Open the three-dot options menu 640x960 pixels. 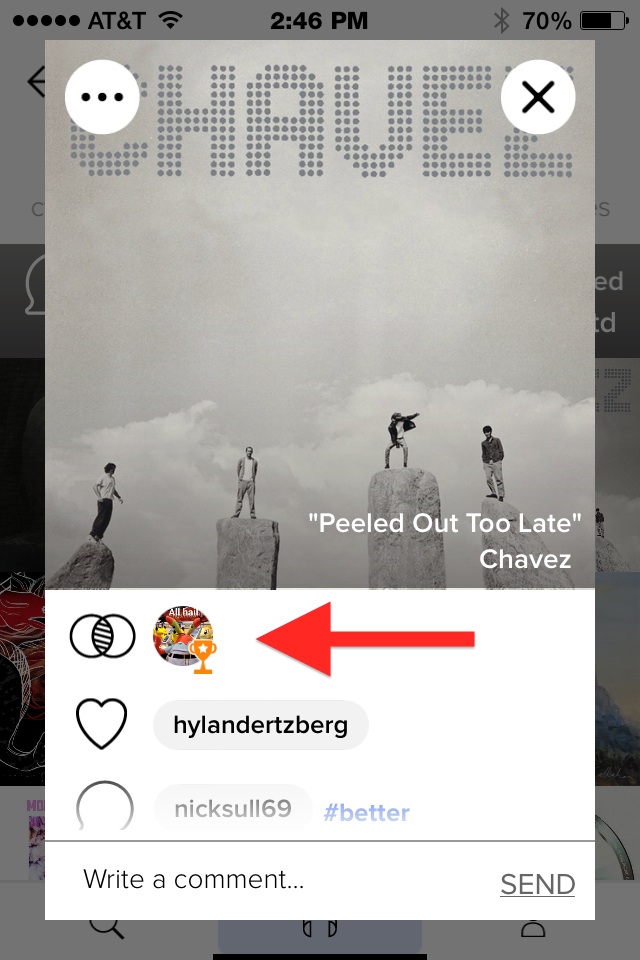(x=102, y=97)
